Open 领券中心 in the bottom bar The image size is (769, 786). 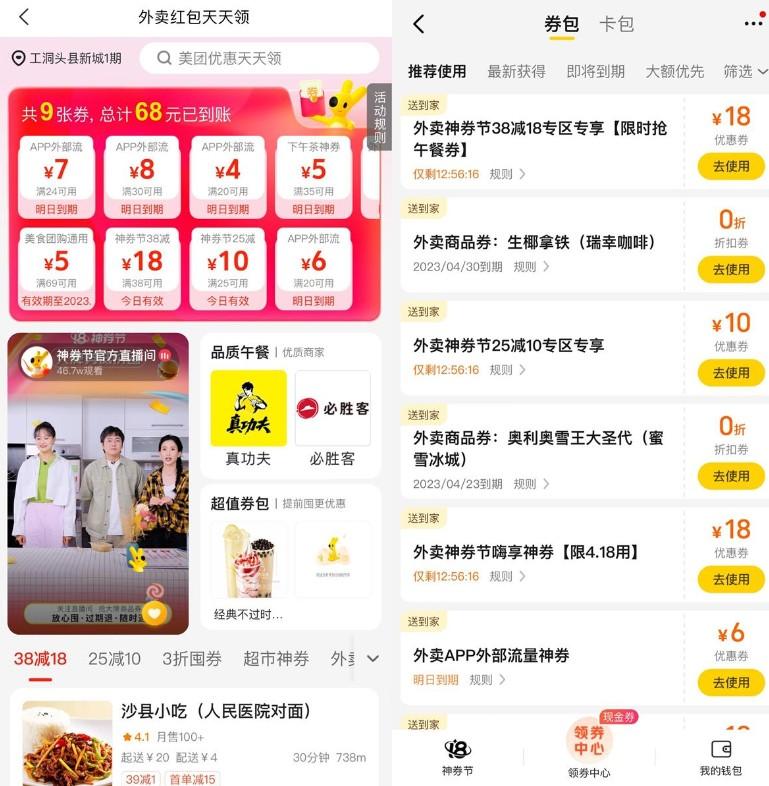(589, 748)
